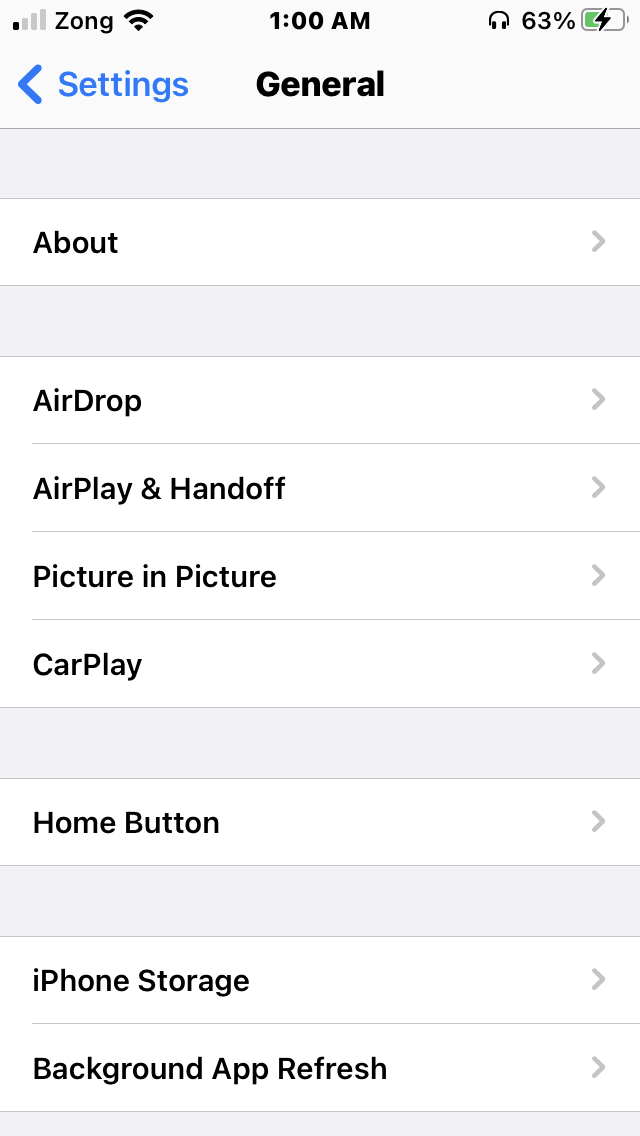The image size is (640, 1136).
Task: Go back to Settings
Action: (103, 85)
